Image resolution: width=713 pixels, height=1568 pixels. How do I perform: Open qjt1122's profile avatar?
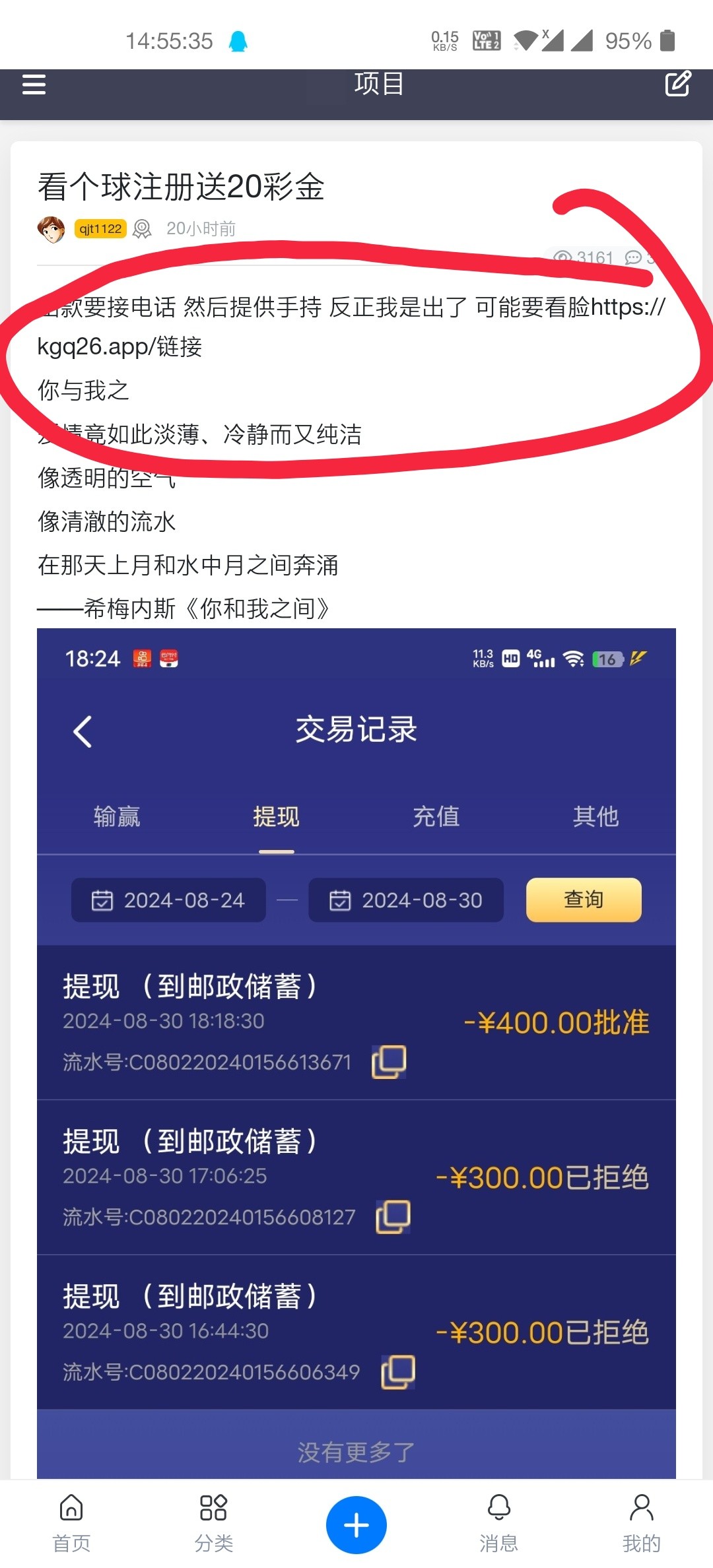tap(51, 229)
